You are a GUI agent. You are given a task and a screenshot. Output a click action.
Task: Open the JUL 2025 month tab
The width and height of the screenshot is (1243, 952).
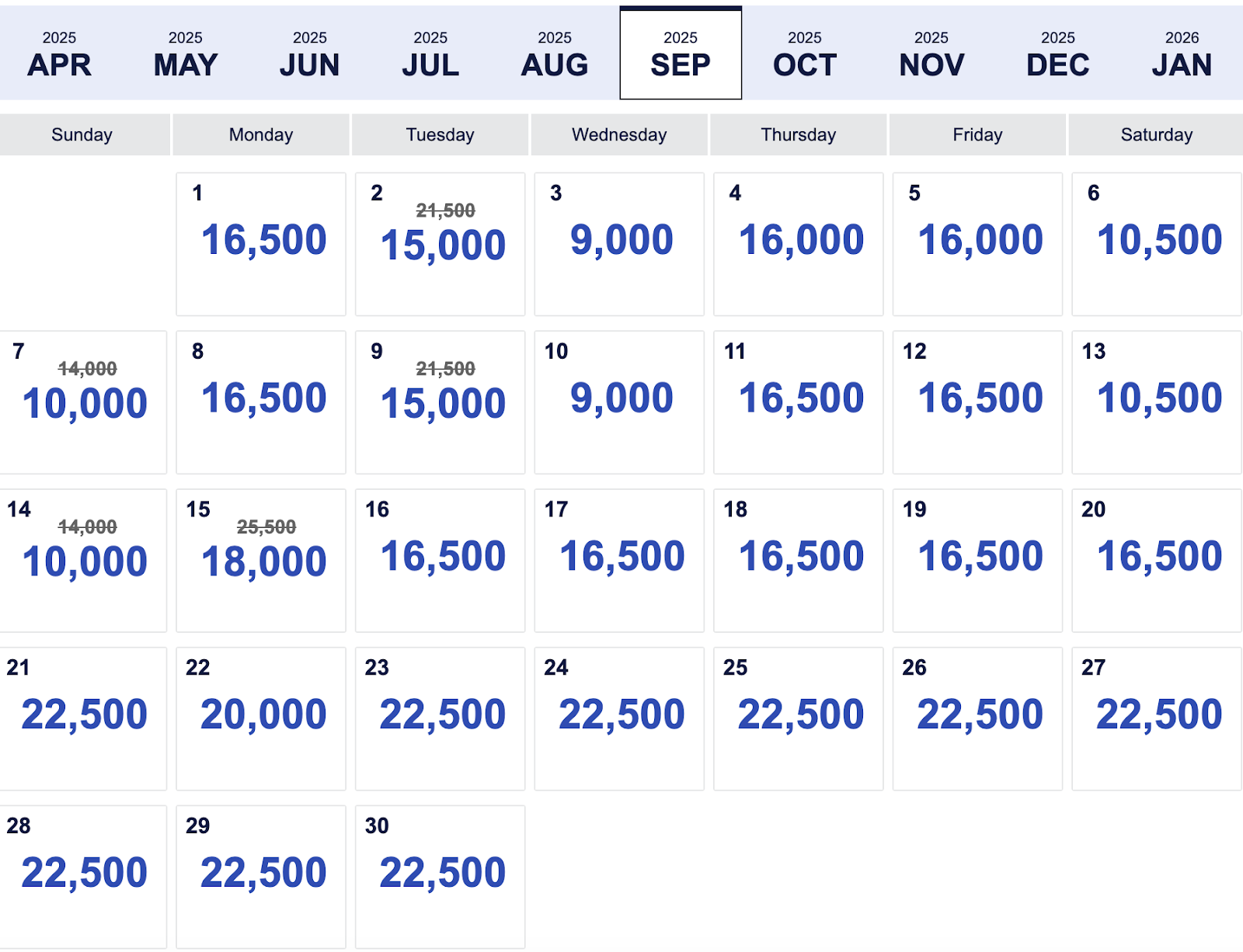pos(430,54)
